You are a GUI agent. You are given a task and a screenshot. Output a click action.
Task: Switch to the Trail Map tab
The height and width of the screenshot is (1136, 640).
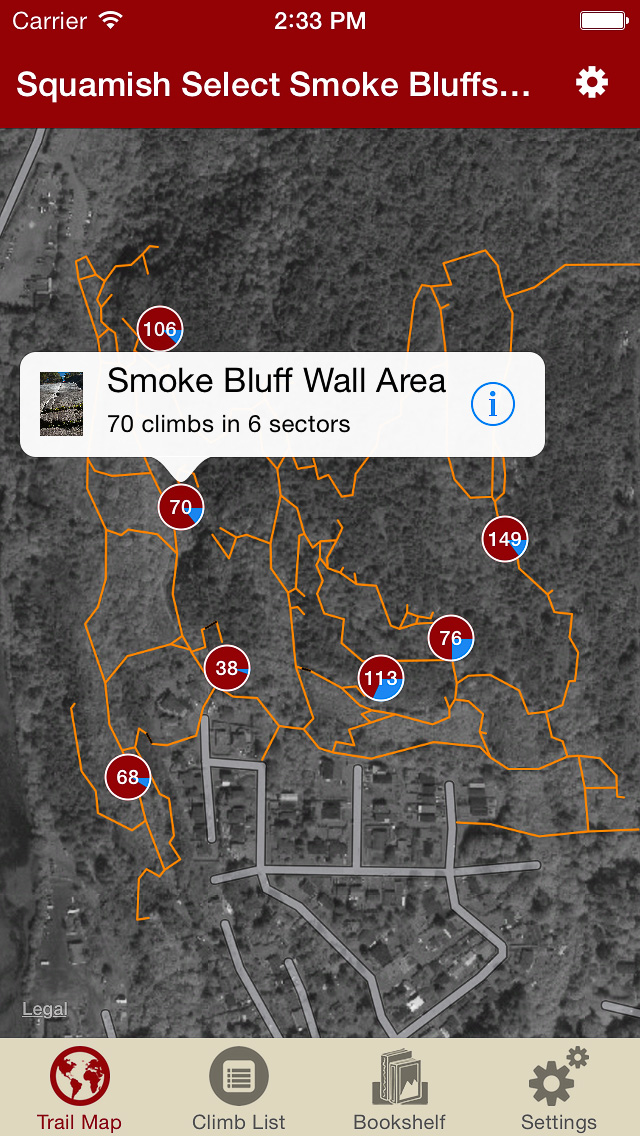click(x=79, y=1088)
